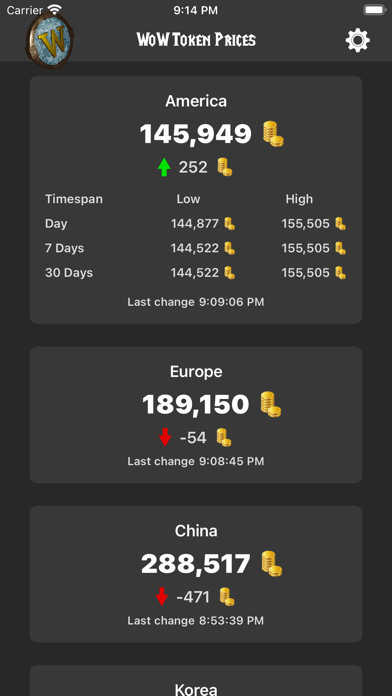This screenshot has height=696, width=392.
Task: Open the America token price card
Action: coord(196,200)
